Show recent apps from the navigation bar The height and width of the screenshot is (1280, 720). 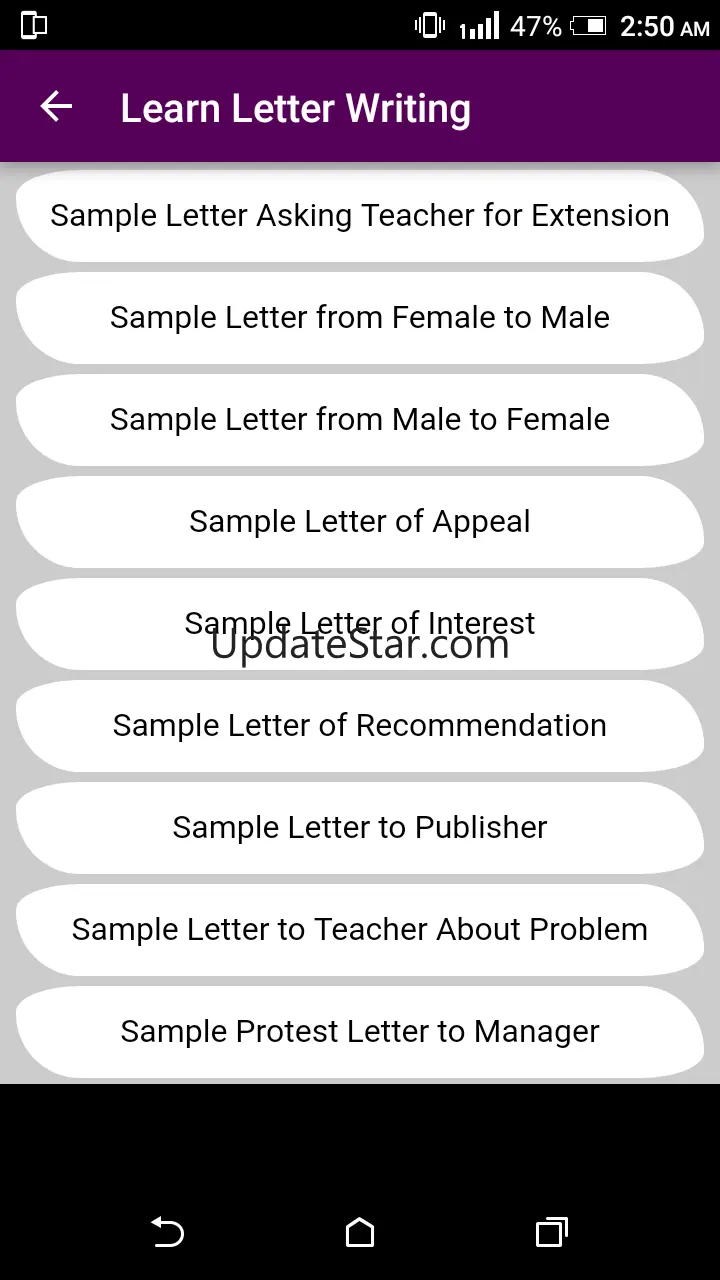point(551,1233)
